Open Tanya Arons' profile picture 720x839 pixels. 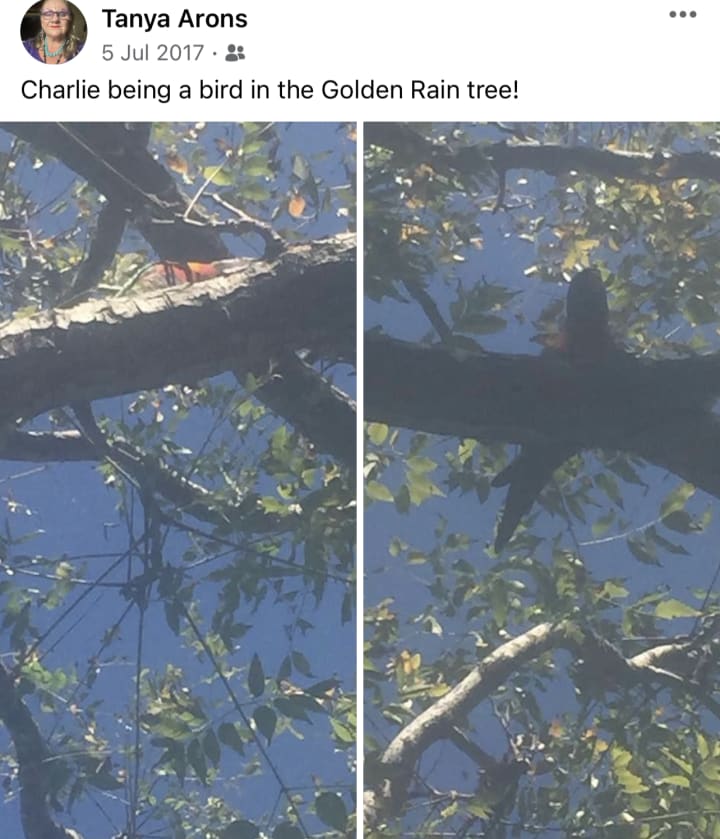(53, 31)
